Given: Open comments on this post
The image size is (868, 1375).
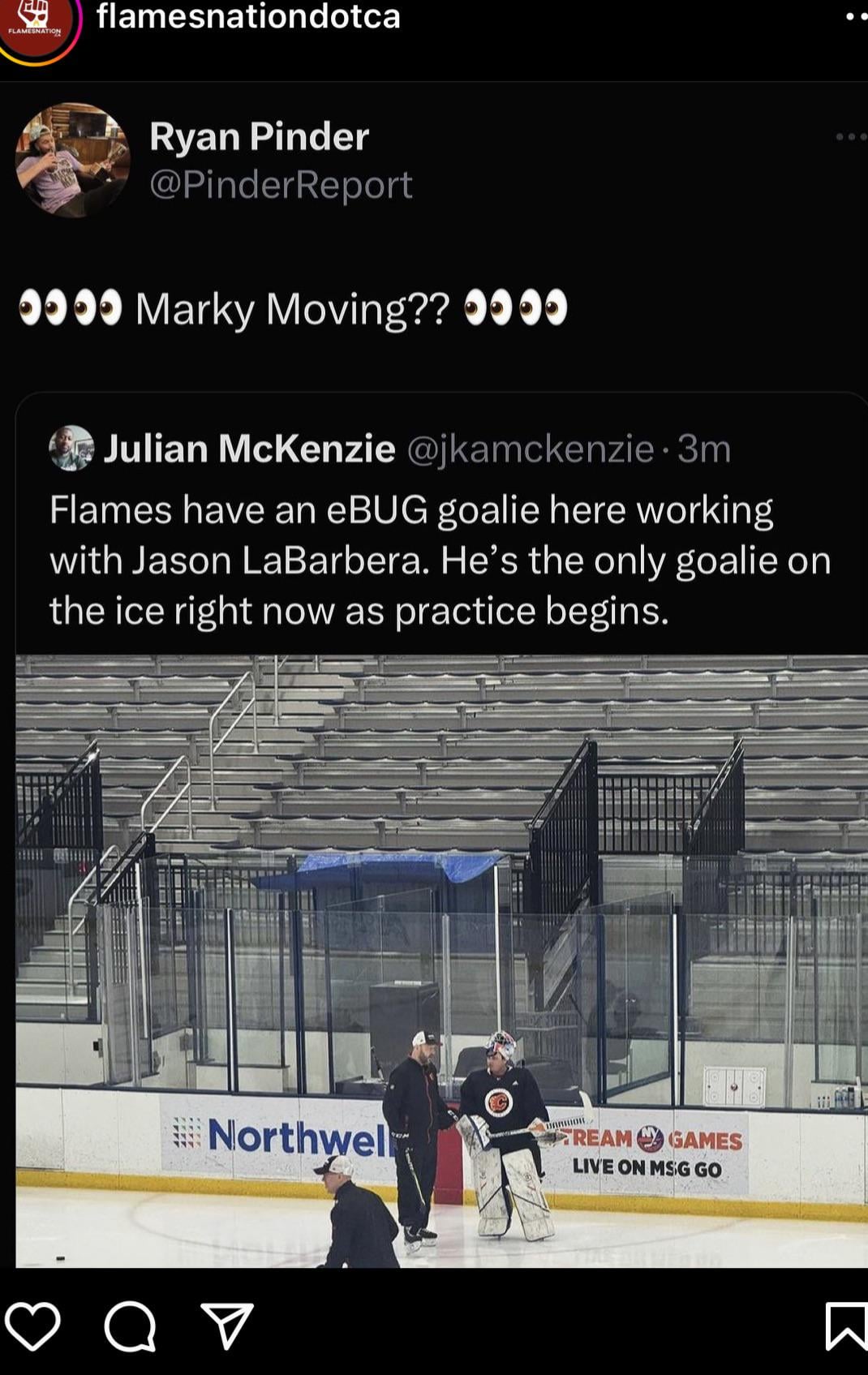Looking at the screenshot, I should [130, 1327].
